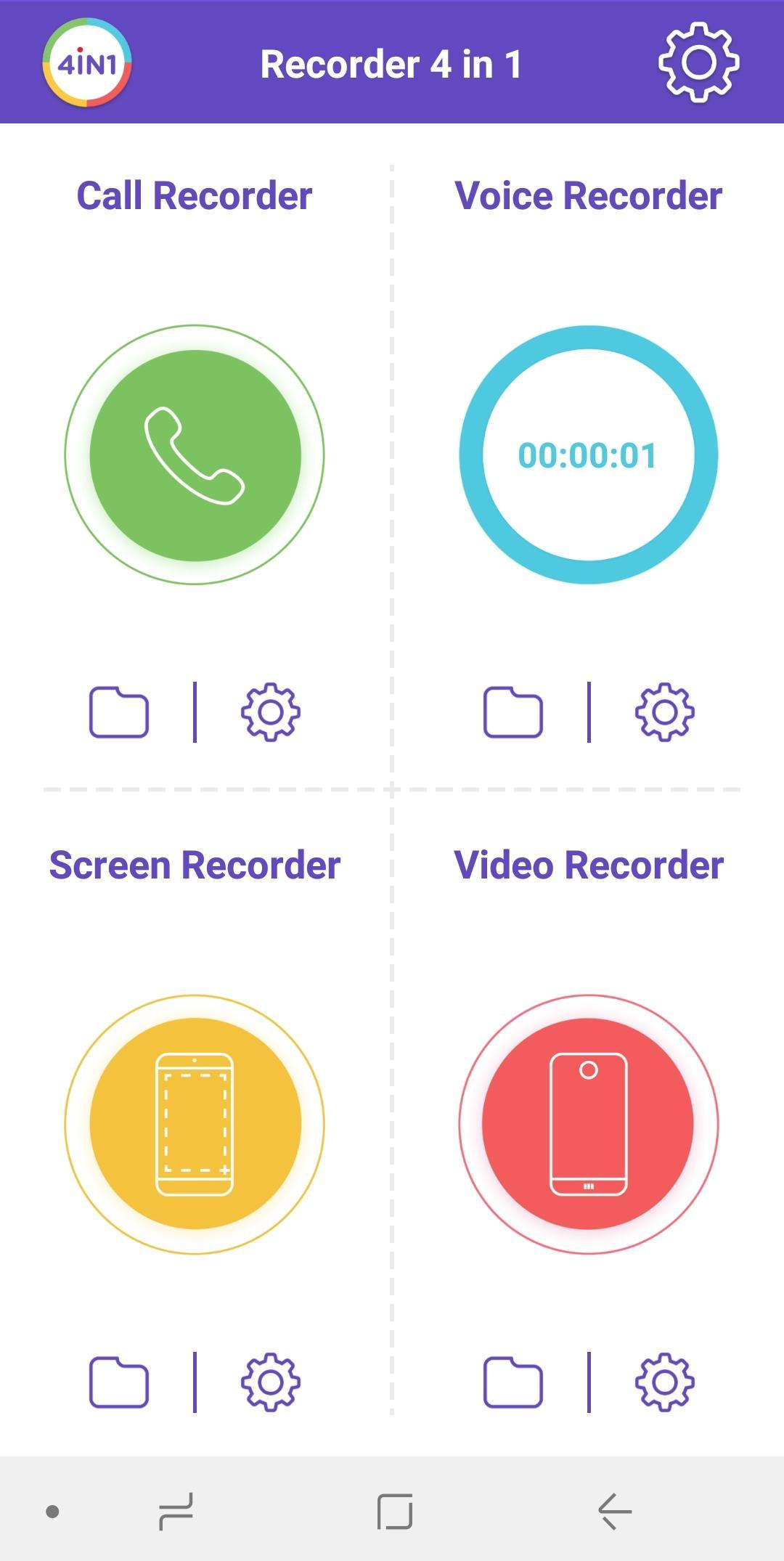Show recent apps from navigation bar
784x1561 pixels.
(x=176, y=1512)
